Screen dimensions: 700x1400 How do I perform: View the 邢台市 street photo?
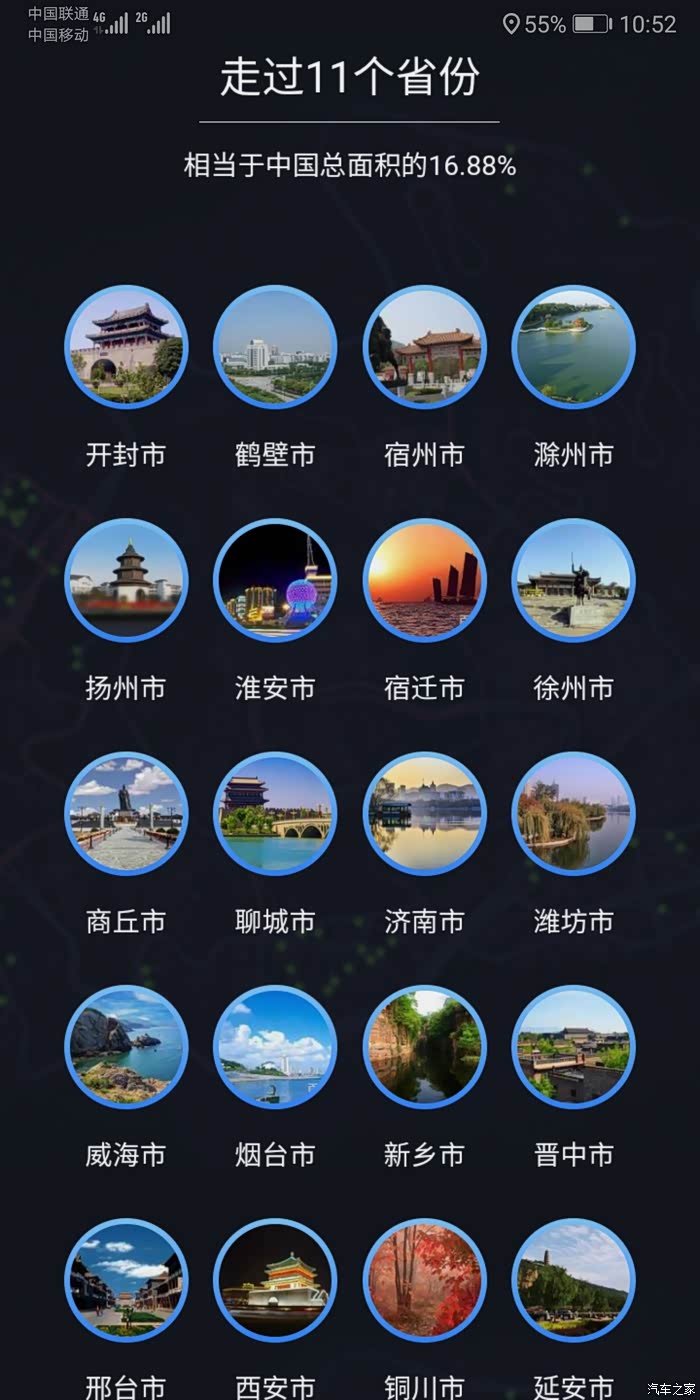(126, 1280)
